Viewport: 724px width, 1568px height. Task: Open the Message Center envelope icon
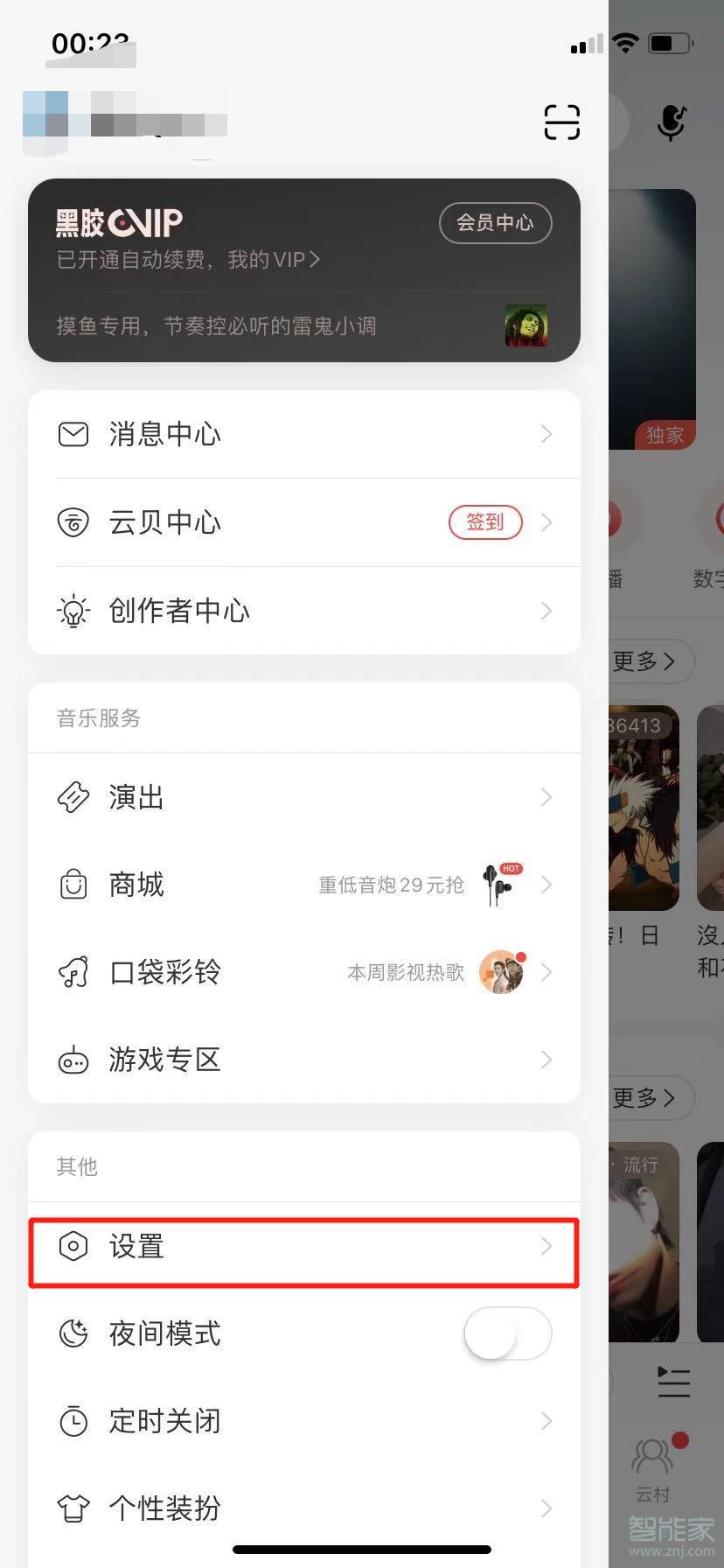[74, 434]
